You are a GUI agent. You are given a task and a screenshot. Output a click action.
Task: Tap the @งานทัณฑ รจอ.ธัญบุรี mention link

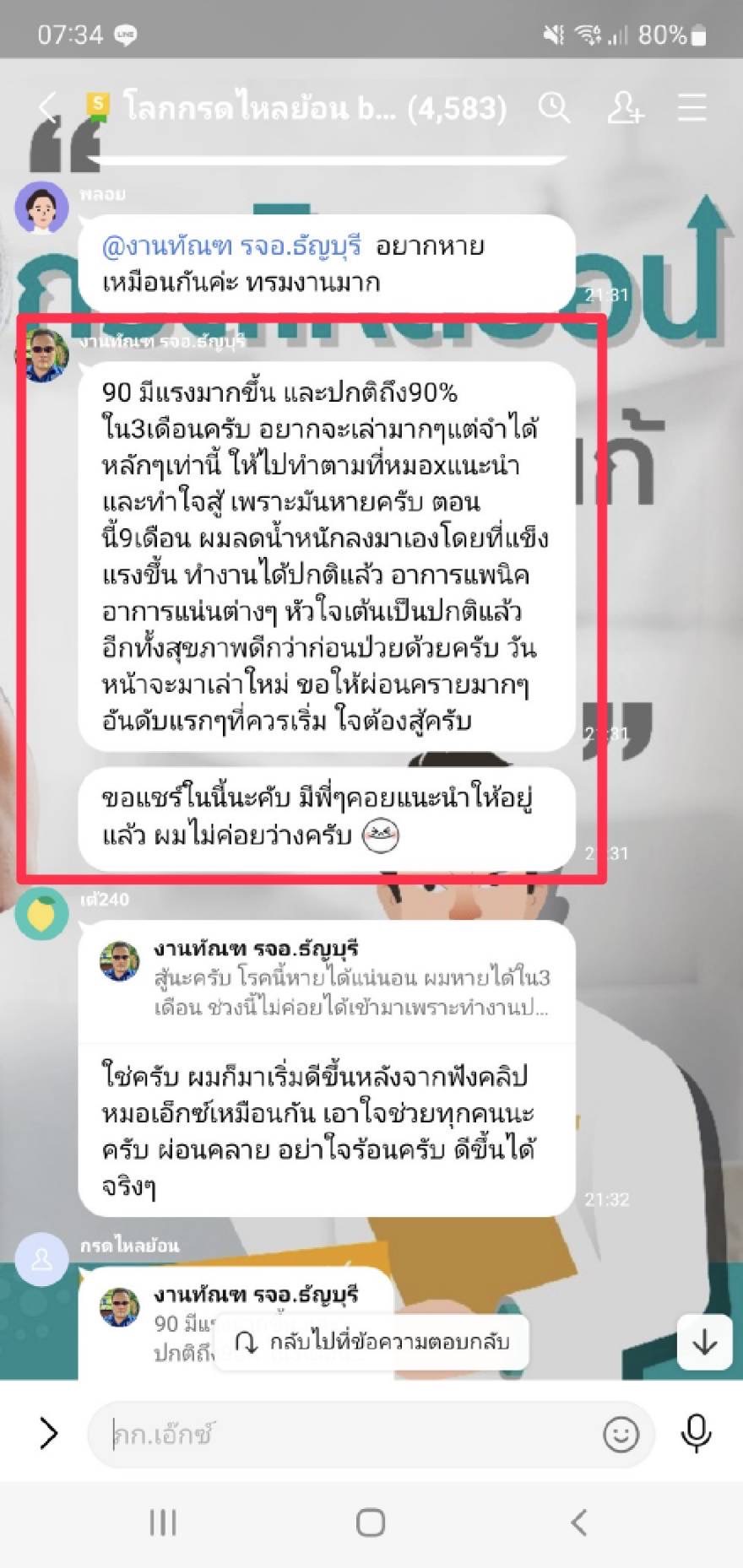click(230, 246)
